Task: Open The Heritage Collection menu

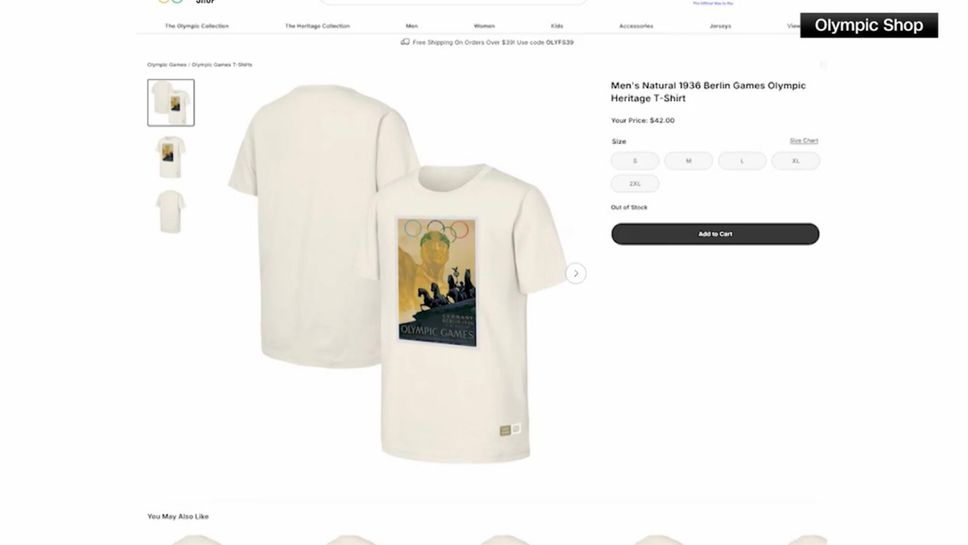Action: [317, 26]
